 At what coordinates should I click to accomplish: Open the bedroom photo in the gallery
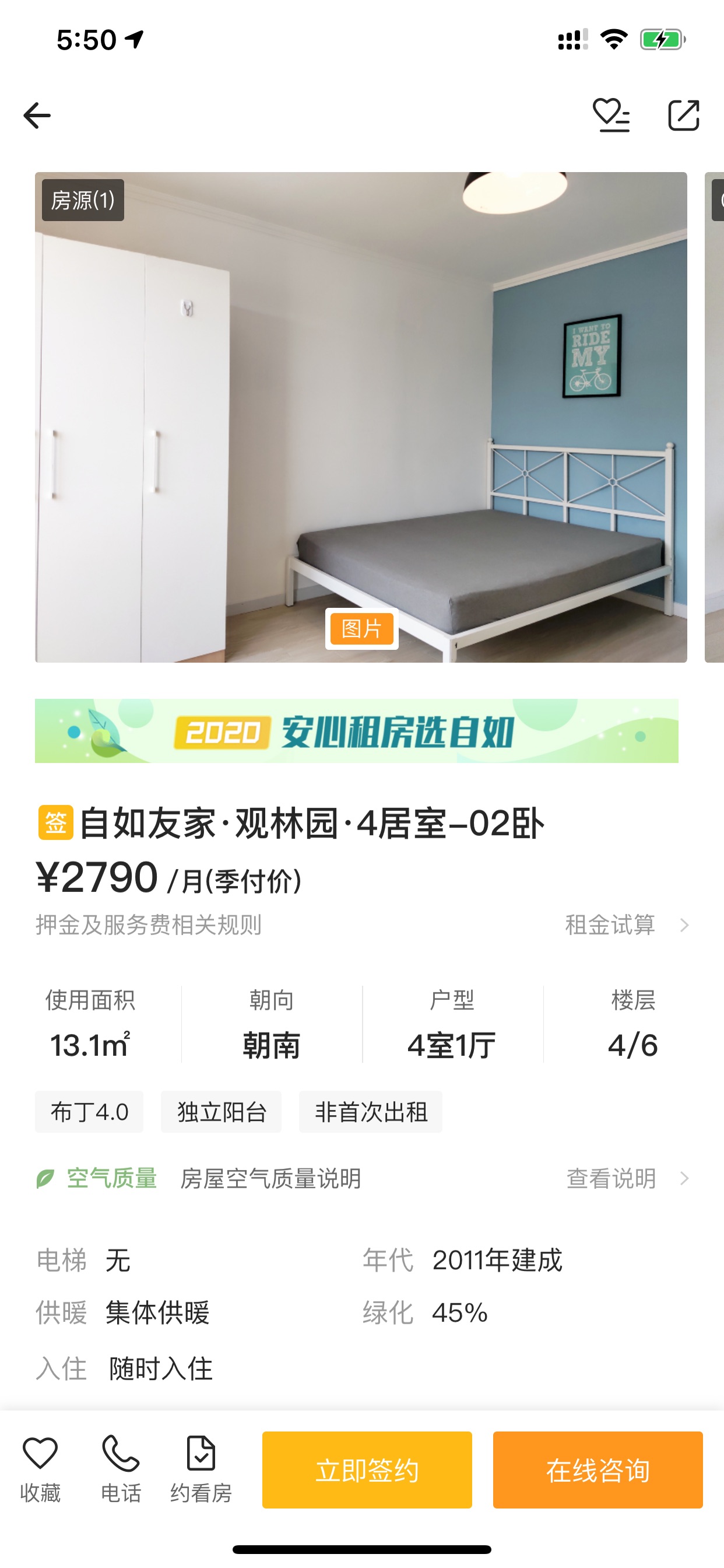click(361, 417)
